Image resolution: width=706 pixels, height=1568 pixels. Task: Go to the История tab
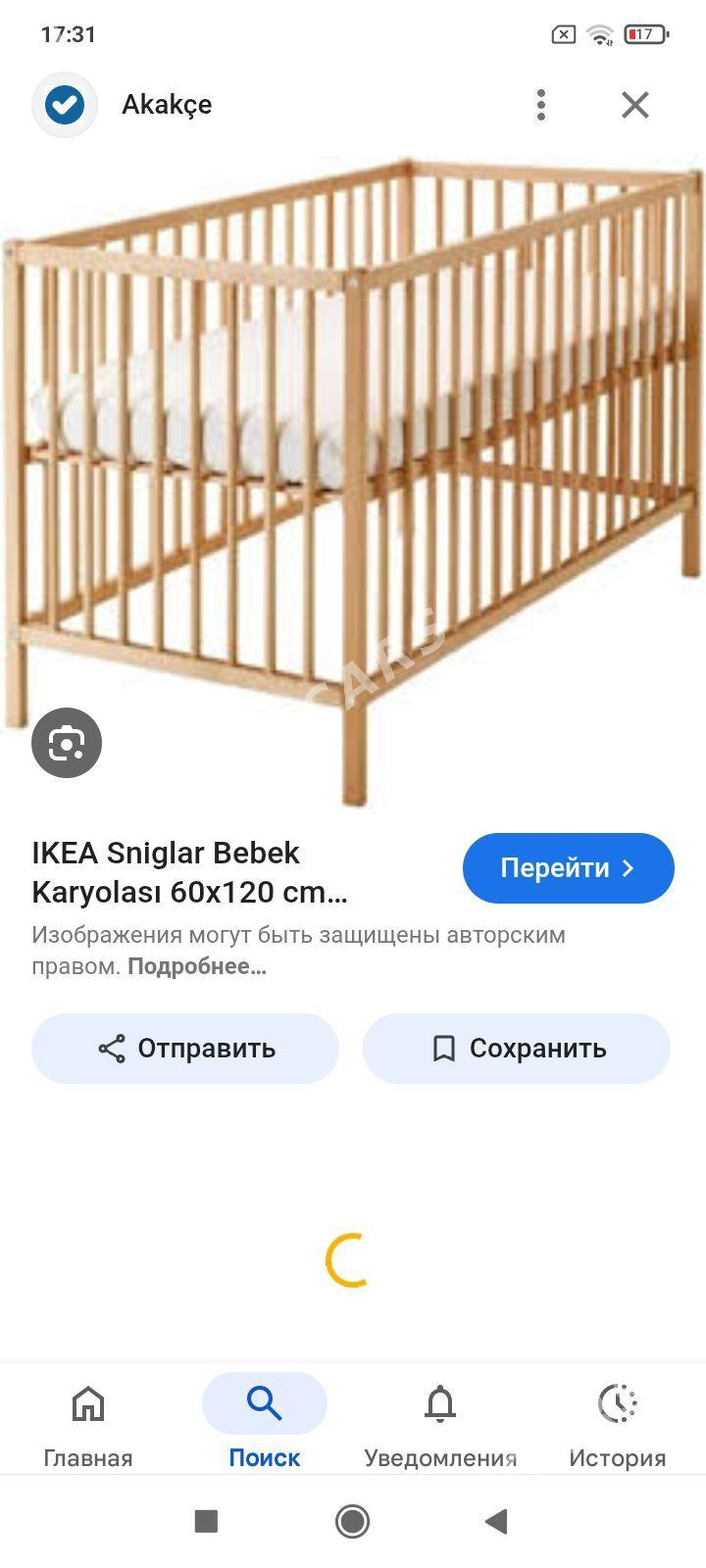pyautogui.click(x=618, y=1424)
